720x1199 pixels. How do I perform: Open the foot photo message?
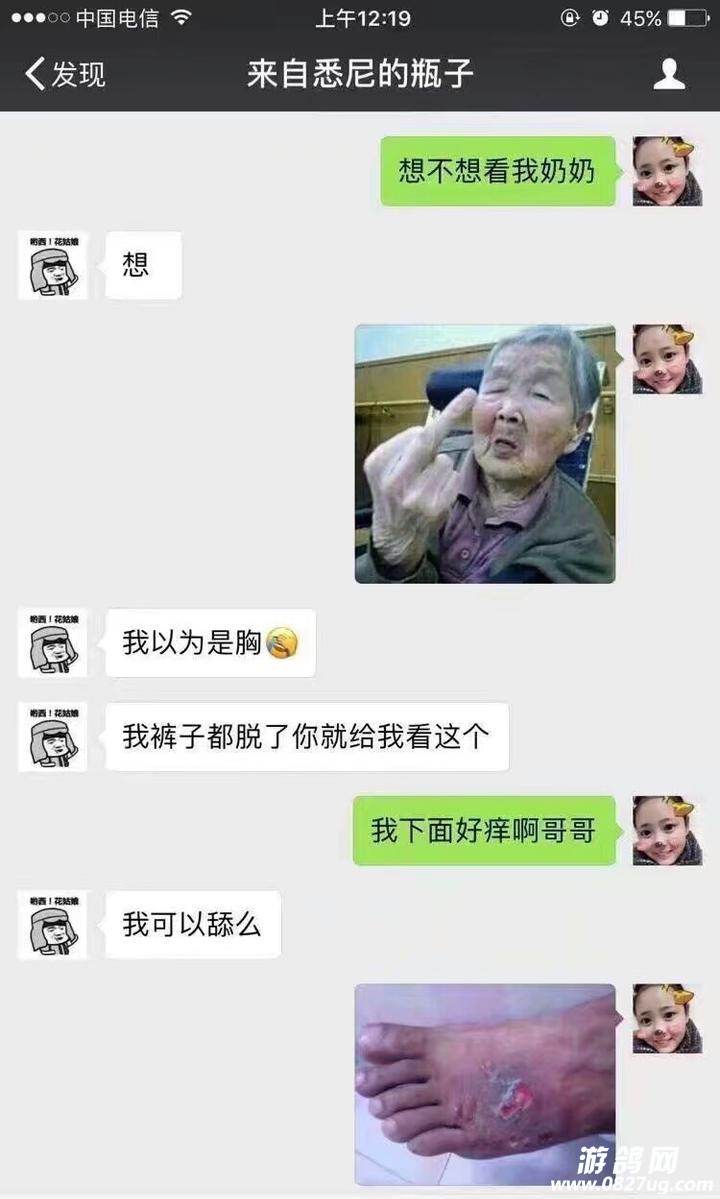coord(485,1084)
